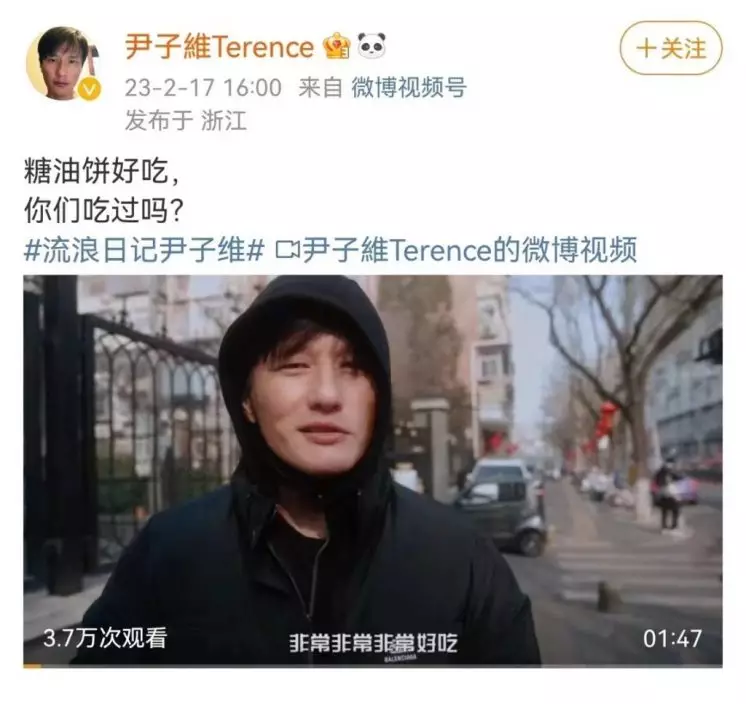Open the 尹子維Terence username profile link

click(x=218, y=47)
